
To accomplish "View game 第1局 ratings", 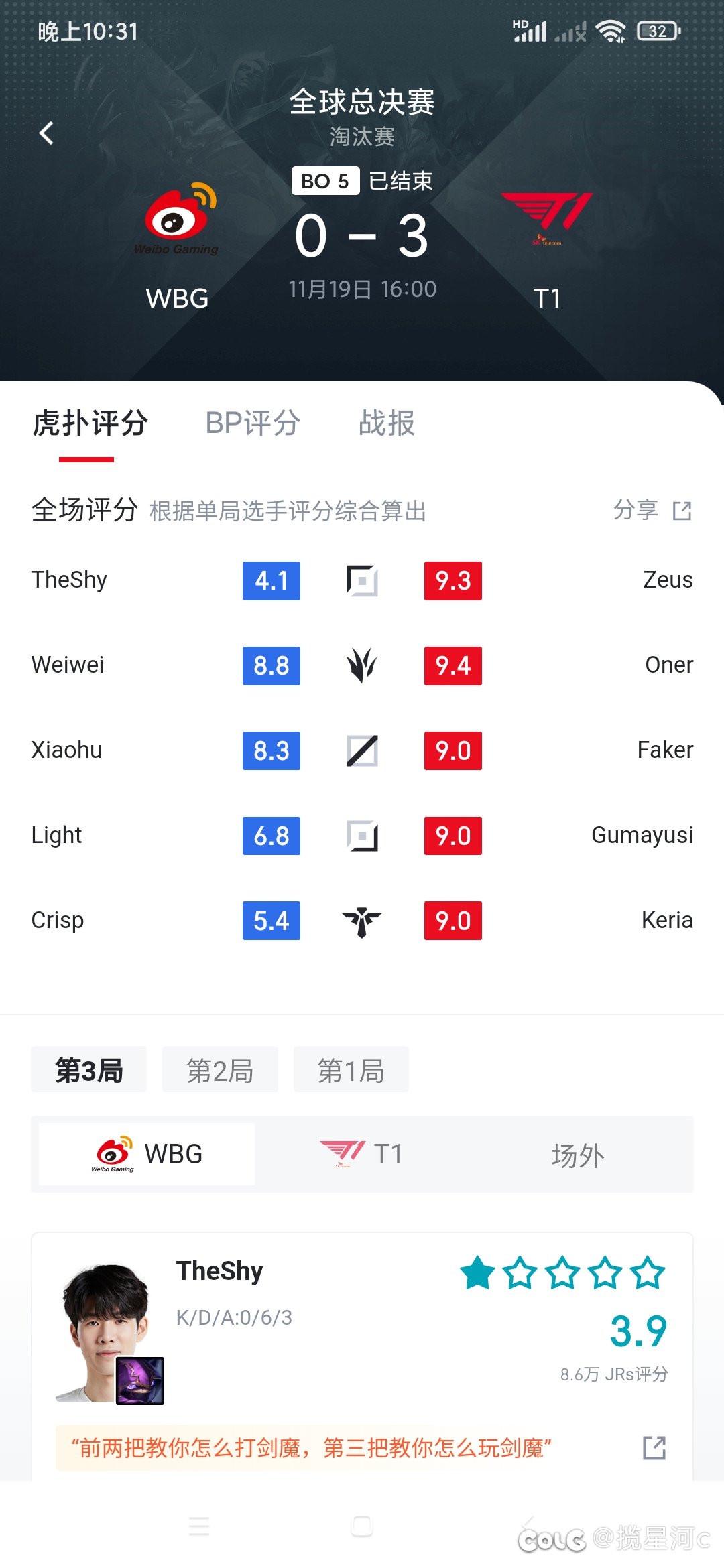I will (351, 1070).
